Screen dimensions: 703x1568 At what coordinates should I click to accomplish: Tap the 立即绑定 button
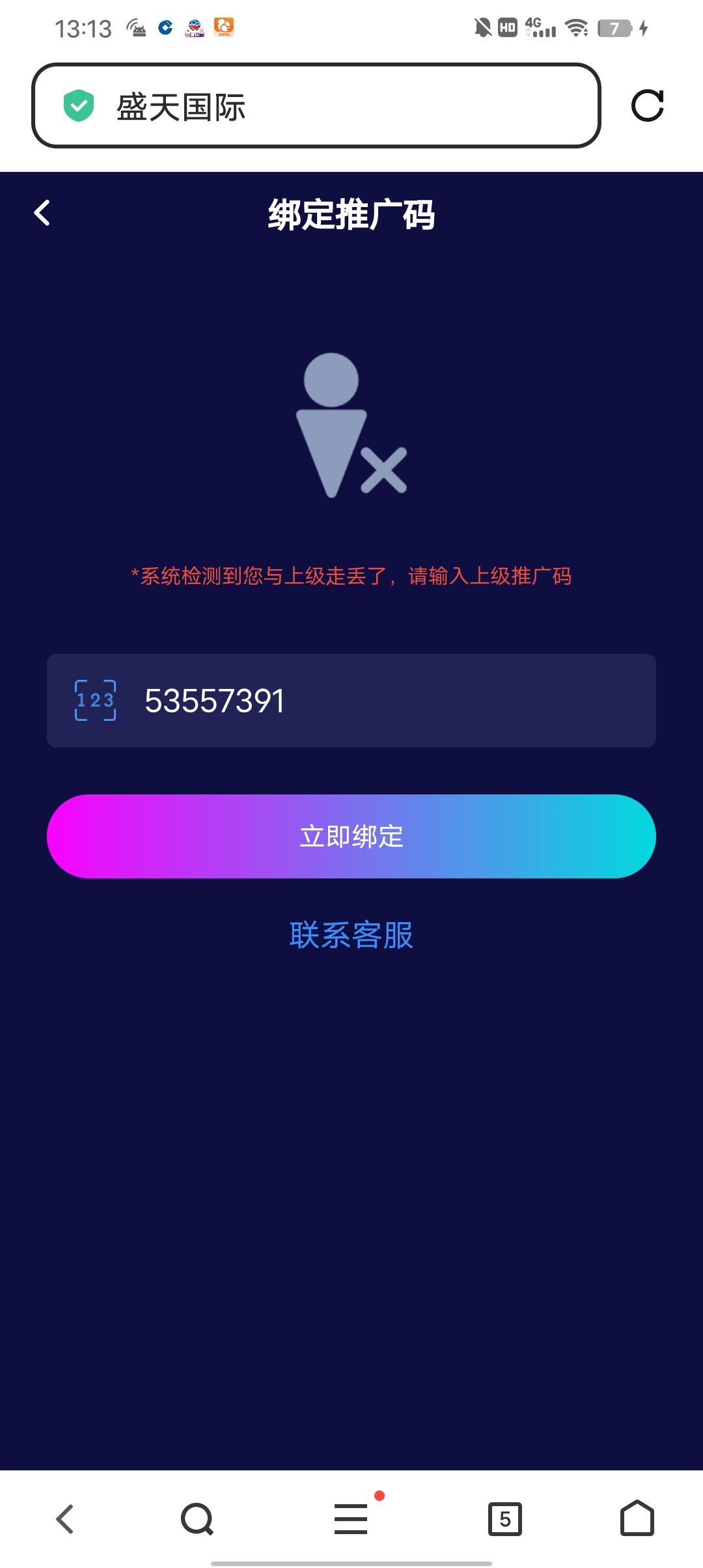tap(351, 836)
